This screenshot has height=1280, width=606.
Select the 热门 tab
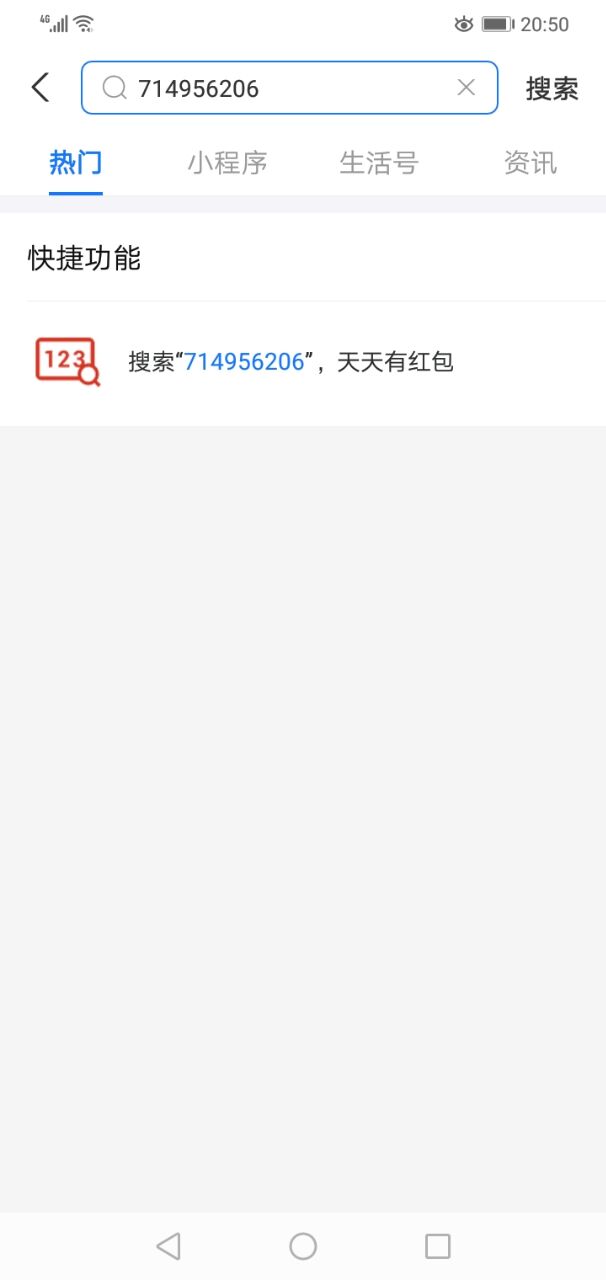pos(76,163)
